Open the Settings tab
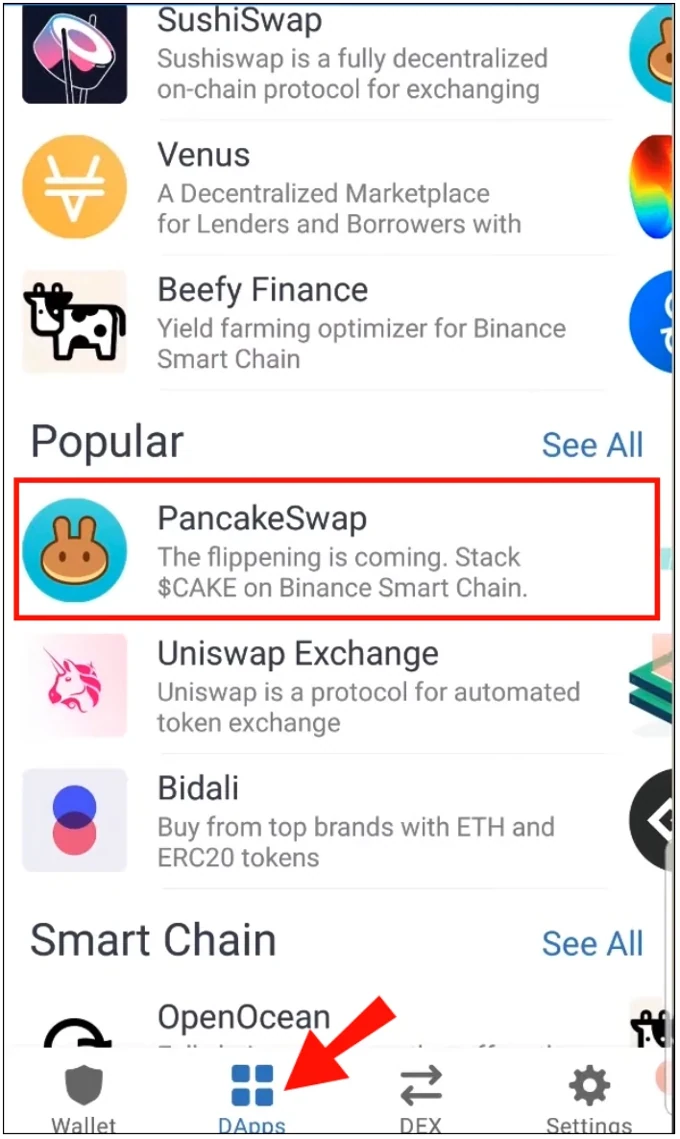680x1139 pixels. pyautogui.click(x=588, y=1097)
